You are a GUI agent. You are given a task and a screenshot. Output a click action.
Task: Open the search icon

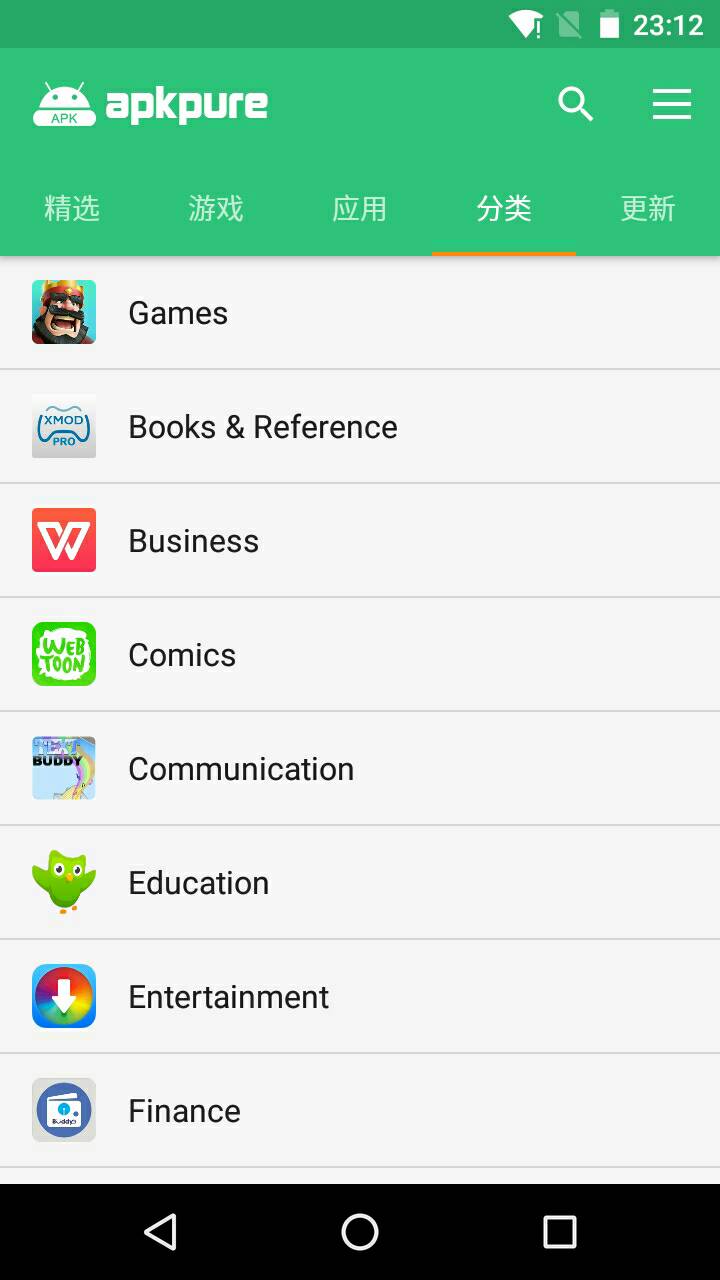click(x=575, y=104)
